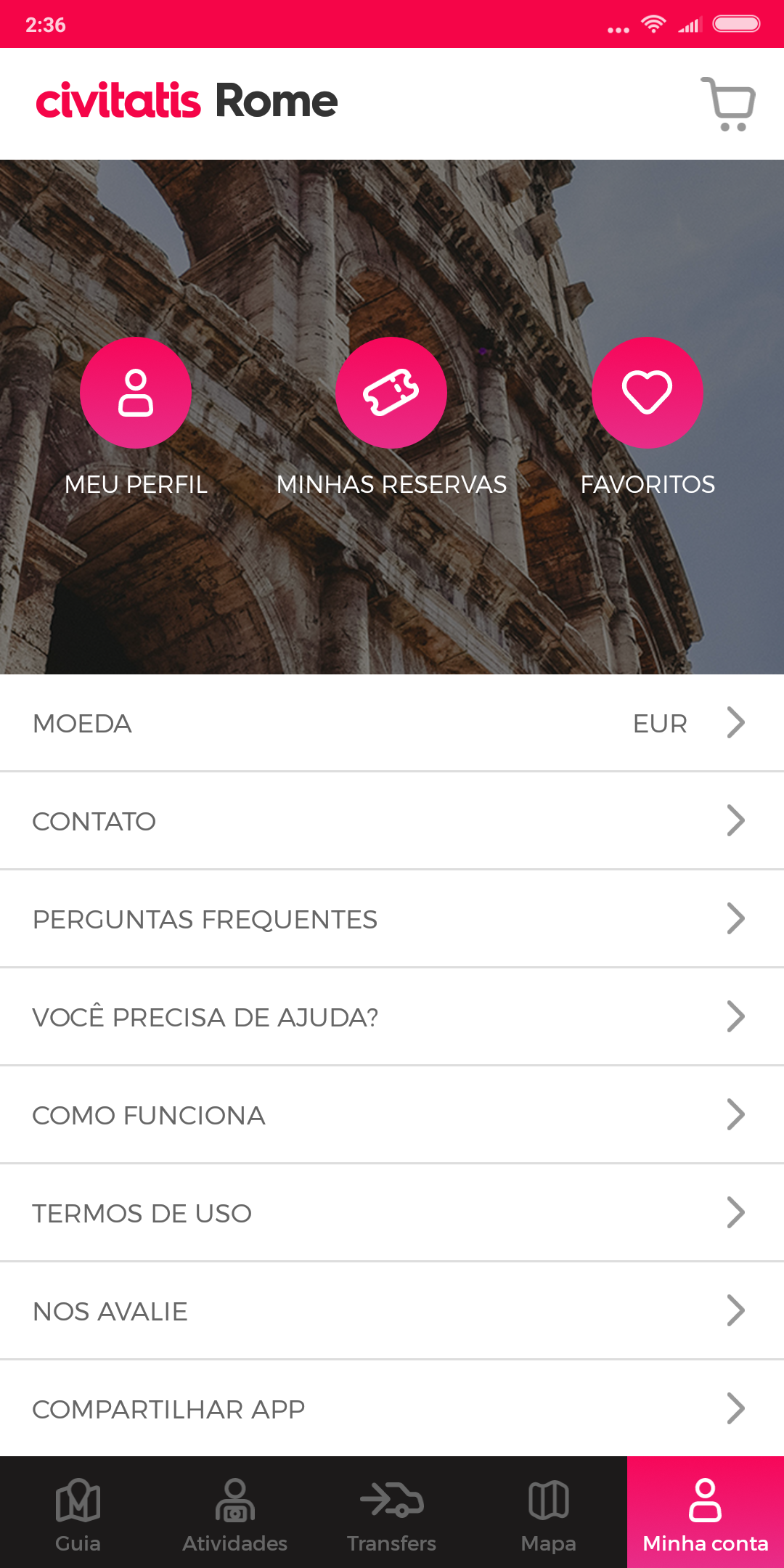
Task: Switch to the Transfers tab
Action: point(392,1513)
